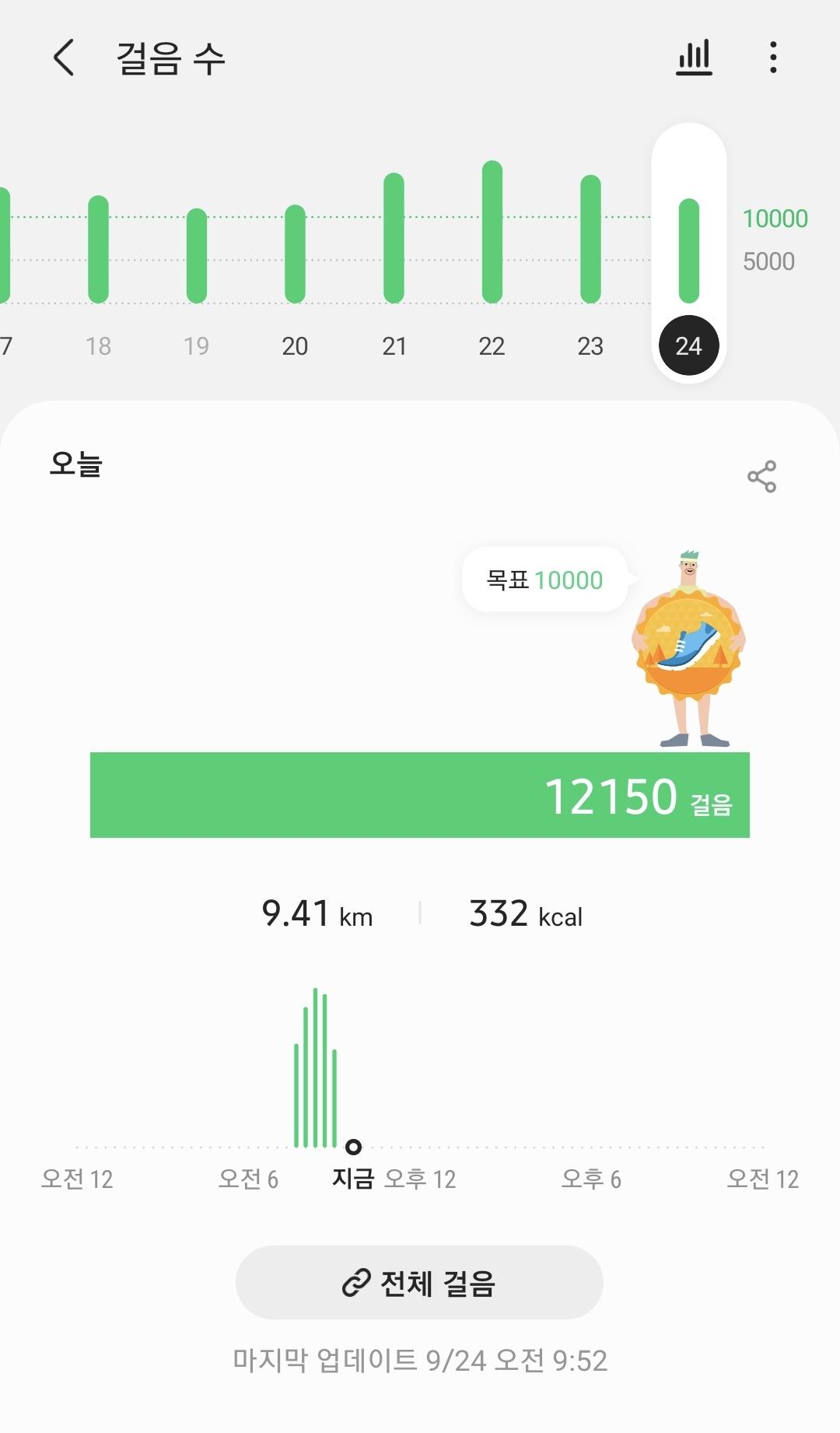
Task: Open the more options menu
Action: [772, 58]
